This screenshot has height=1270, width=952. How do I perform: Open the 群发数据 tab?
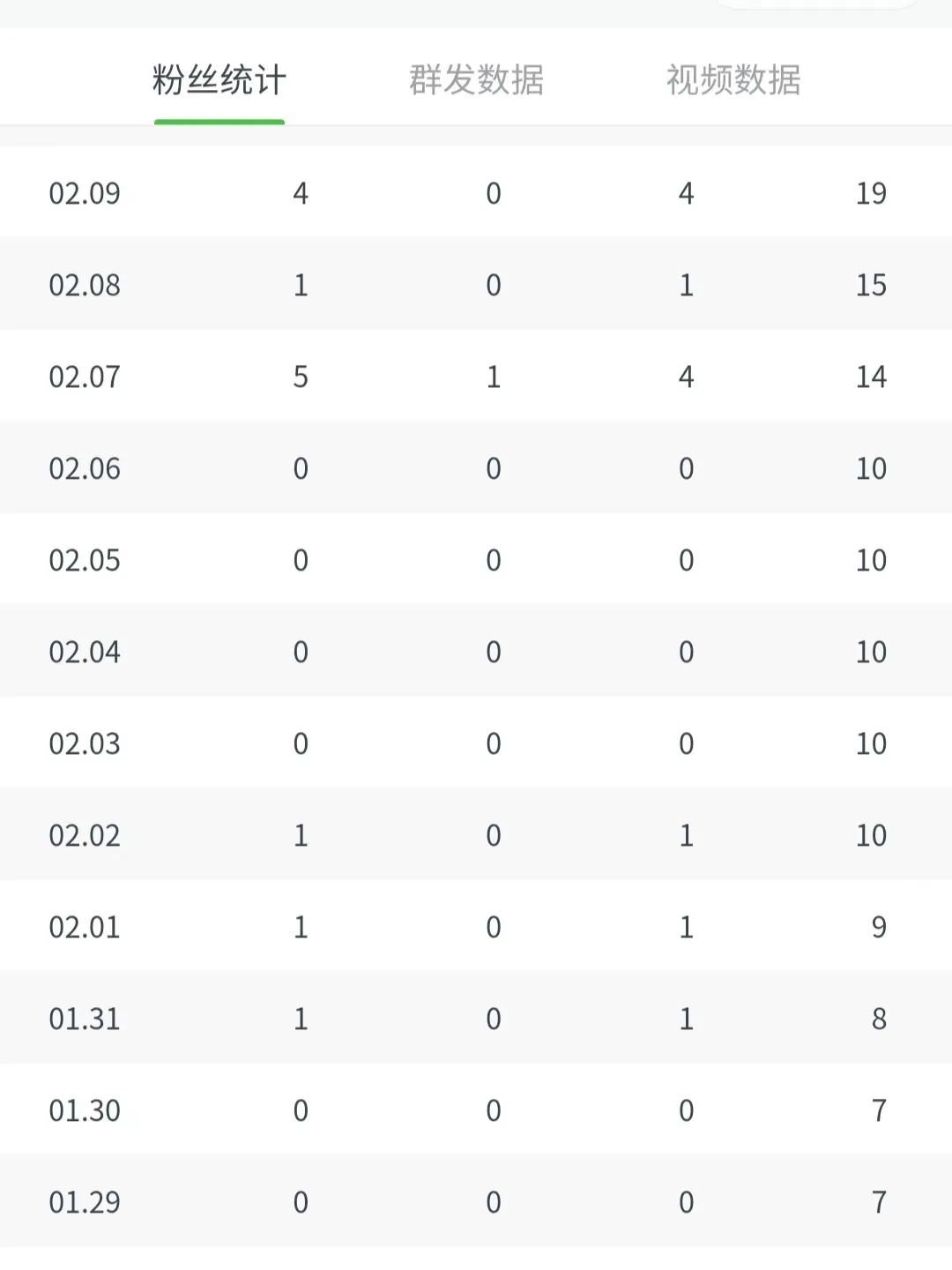(476, 80)
